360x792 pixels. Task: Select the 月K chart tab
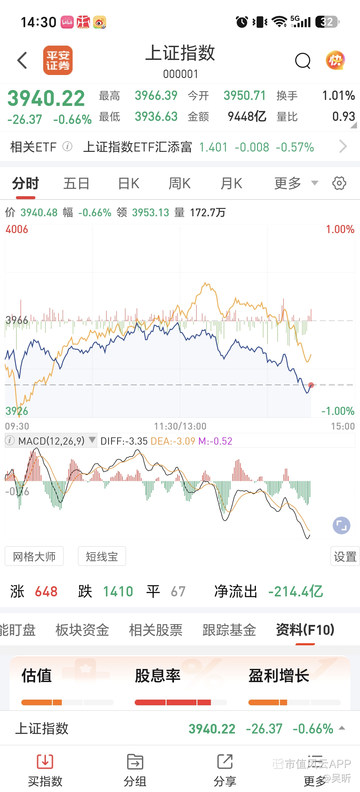pyautogui.click(x=231, y=183)
